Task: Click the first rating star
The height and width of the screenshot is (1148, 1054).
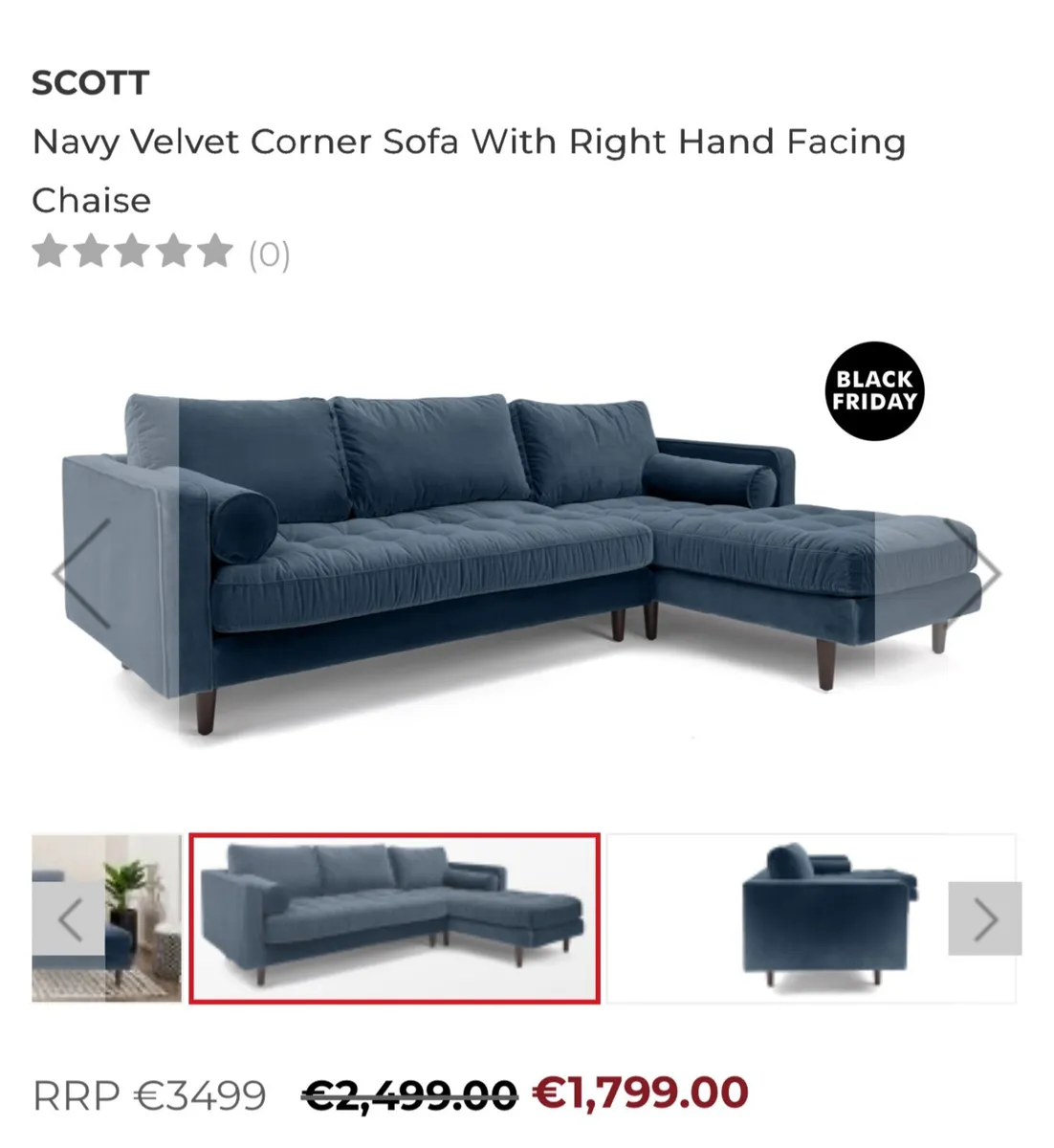Action: click(x=50, y=253)
